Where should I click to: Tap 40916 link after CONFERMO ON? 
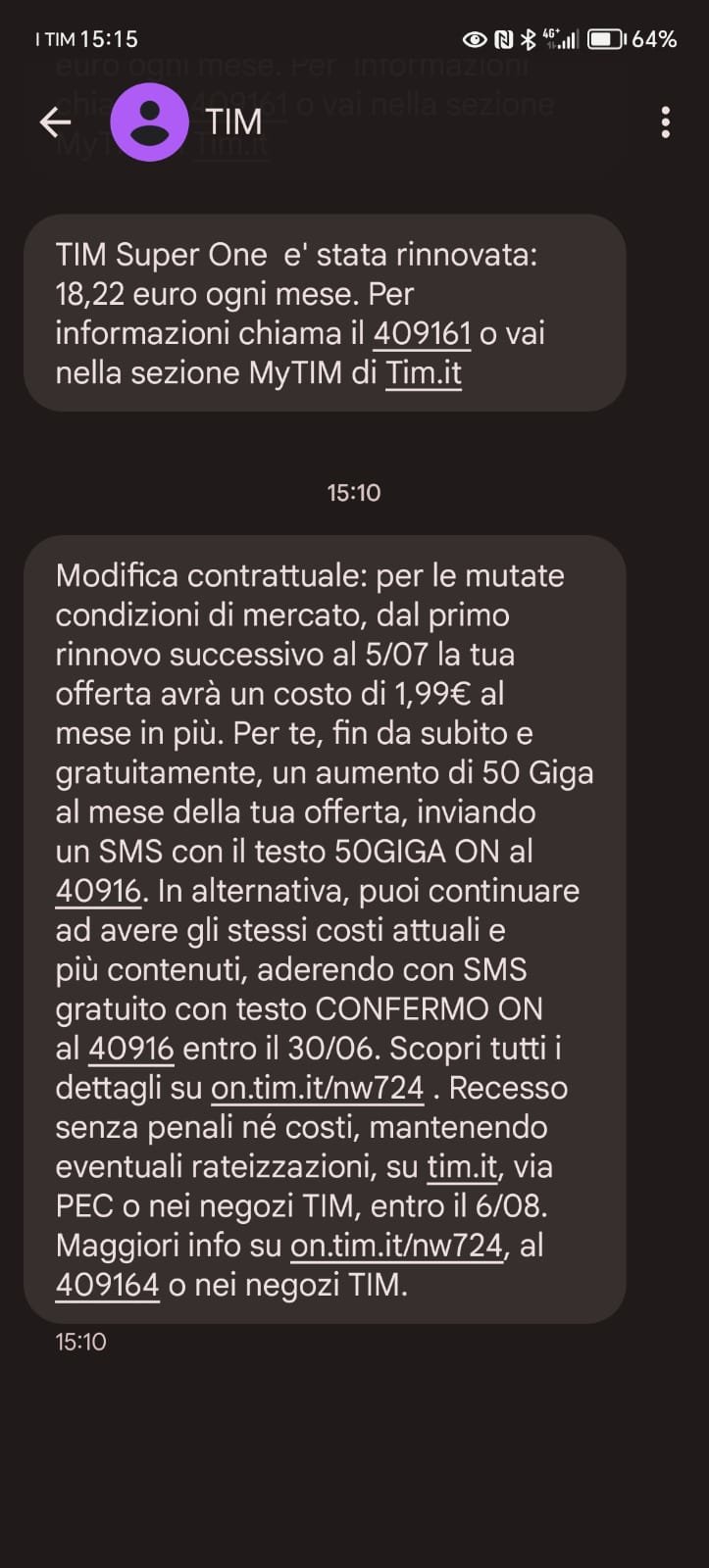[x=130, y=1049]
